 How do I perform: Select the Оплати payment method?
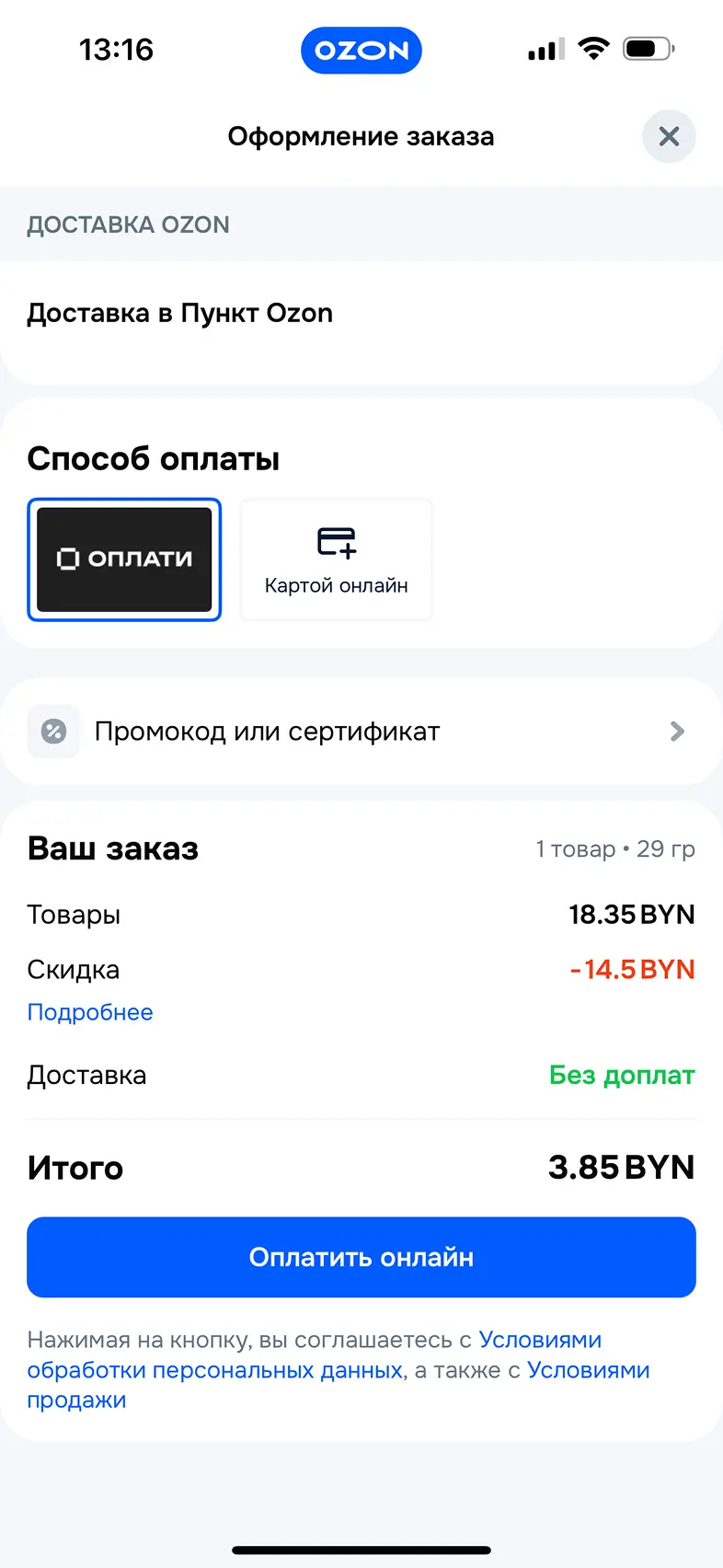pos(124,559)
